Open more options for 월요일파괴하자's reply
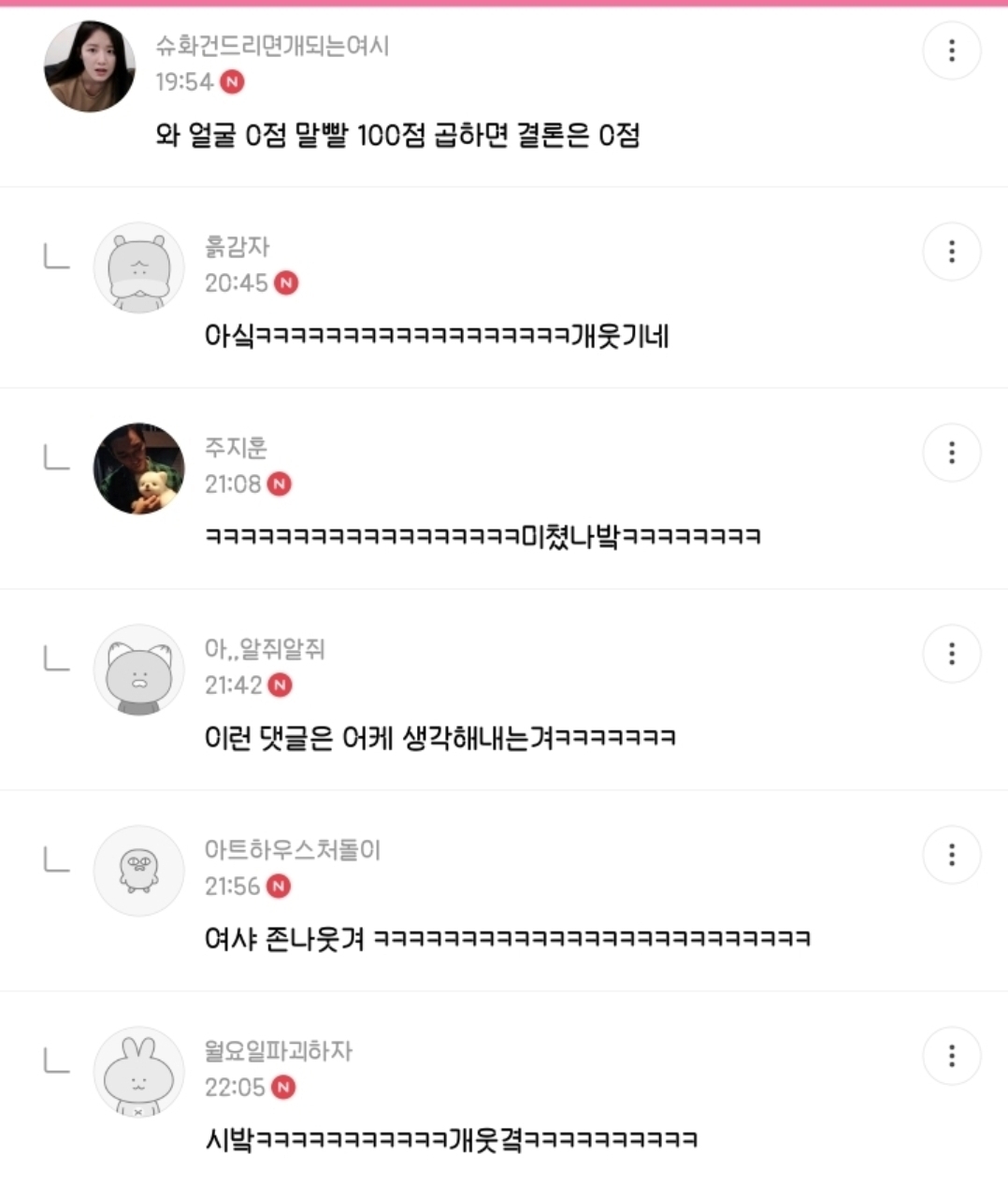The image size is (1008, 1184). coord(951,1056)
